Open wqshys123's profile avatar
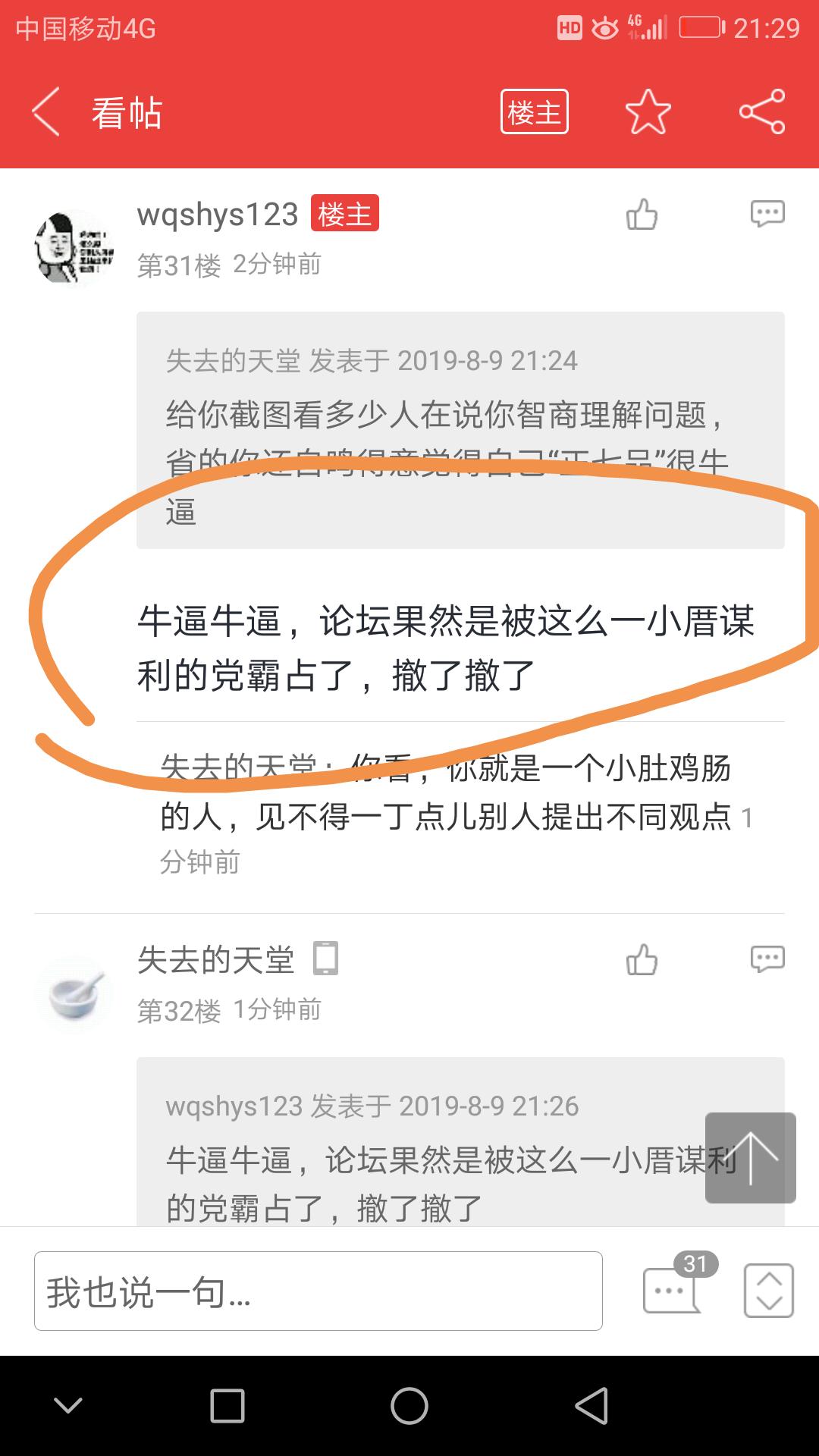This screenshot has width=819, height=1456. pyautogui.click(x=74, y=248)
